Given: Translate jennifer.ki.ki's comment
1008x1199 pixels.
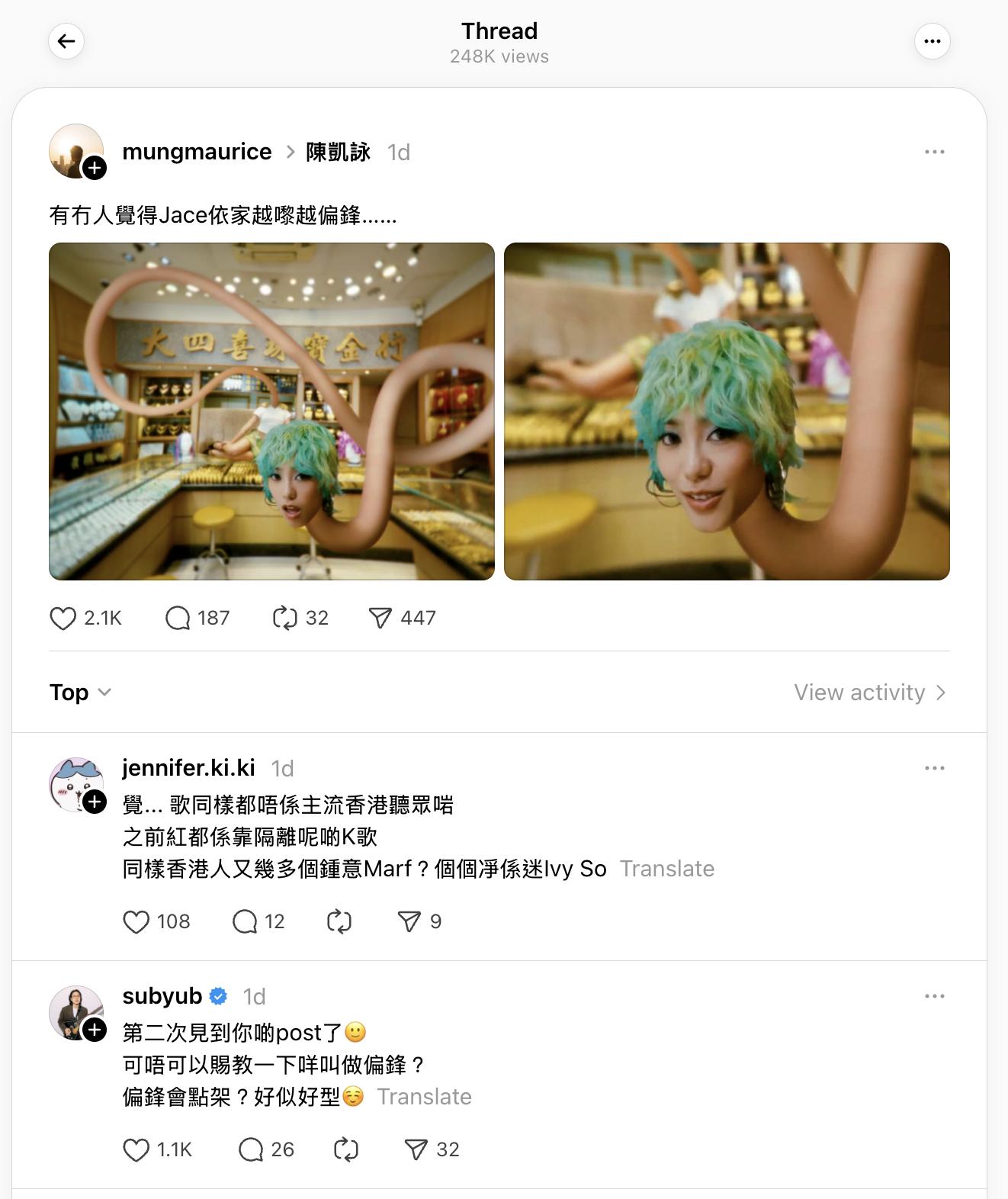Looking at the screenshot, I should [x=667, y=869].
